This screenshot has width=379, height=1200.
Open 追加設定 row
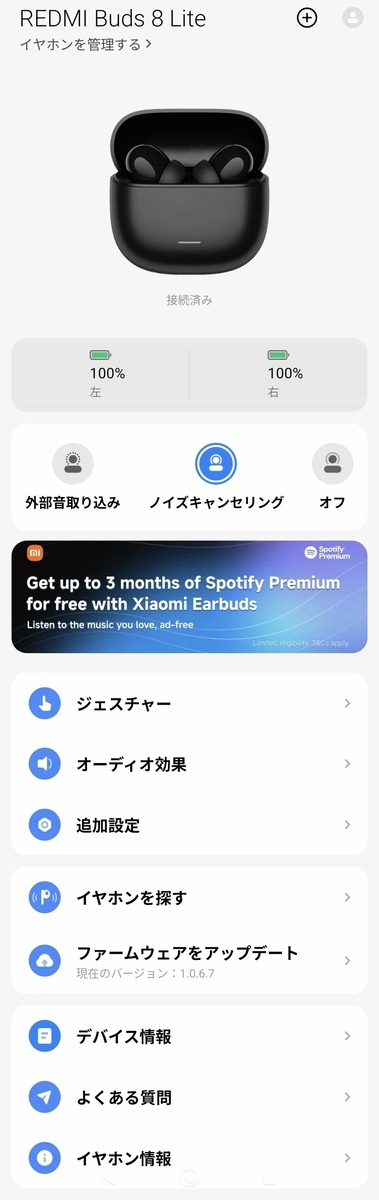189,825
